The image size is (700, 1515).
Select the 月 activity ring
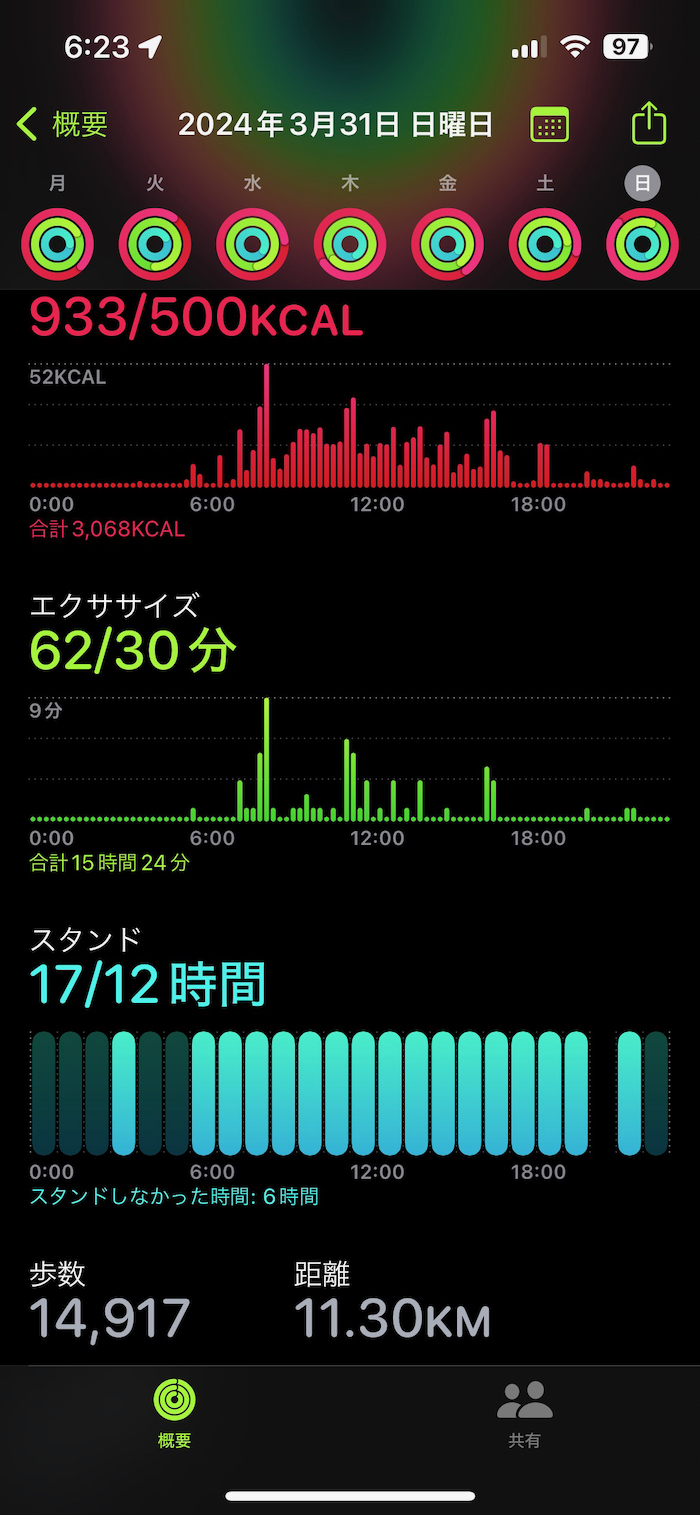click(57, 244)
